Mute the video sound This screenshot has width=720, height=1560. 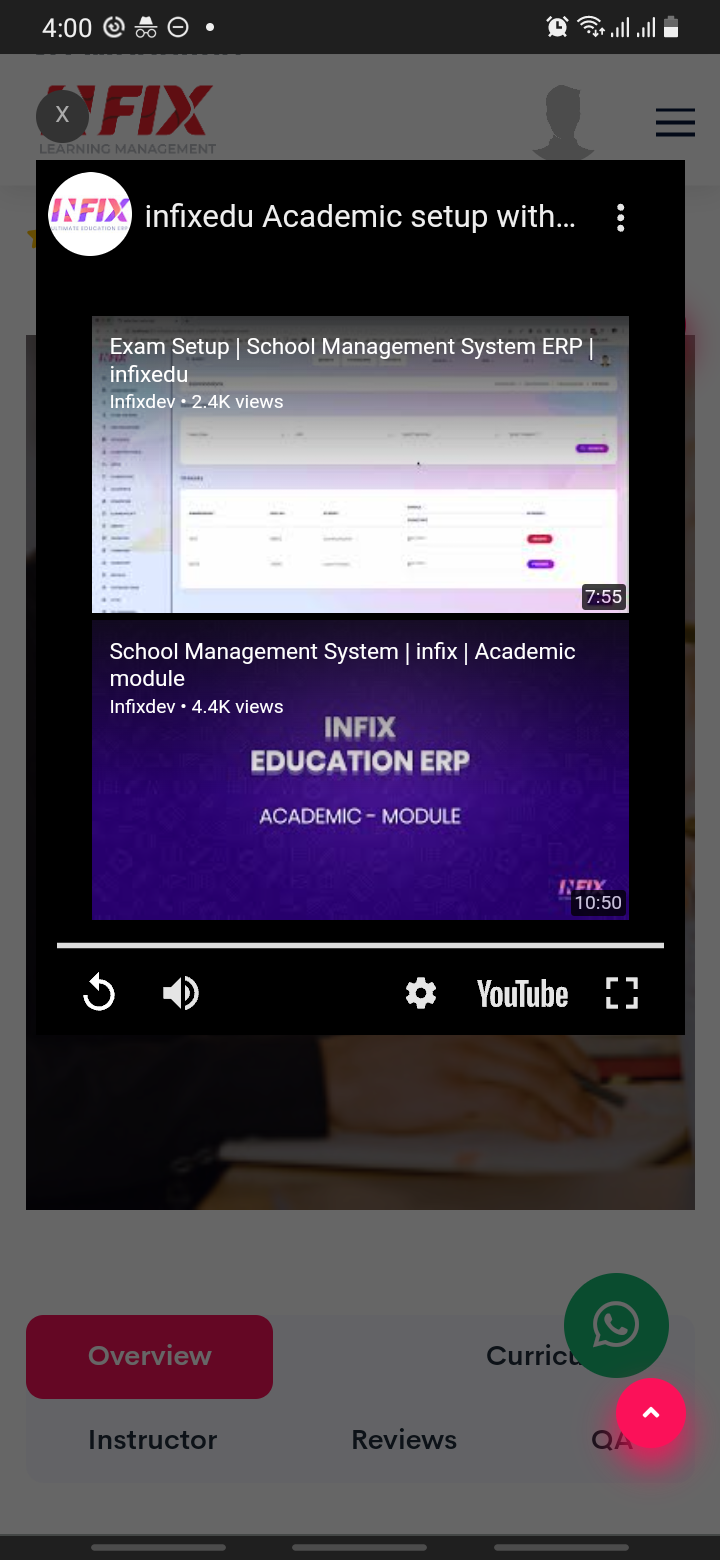(x=181, y=993)
